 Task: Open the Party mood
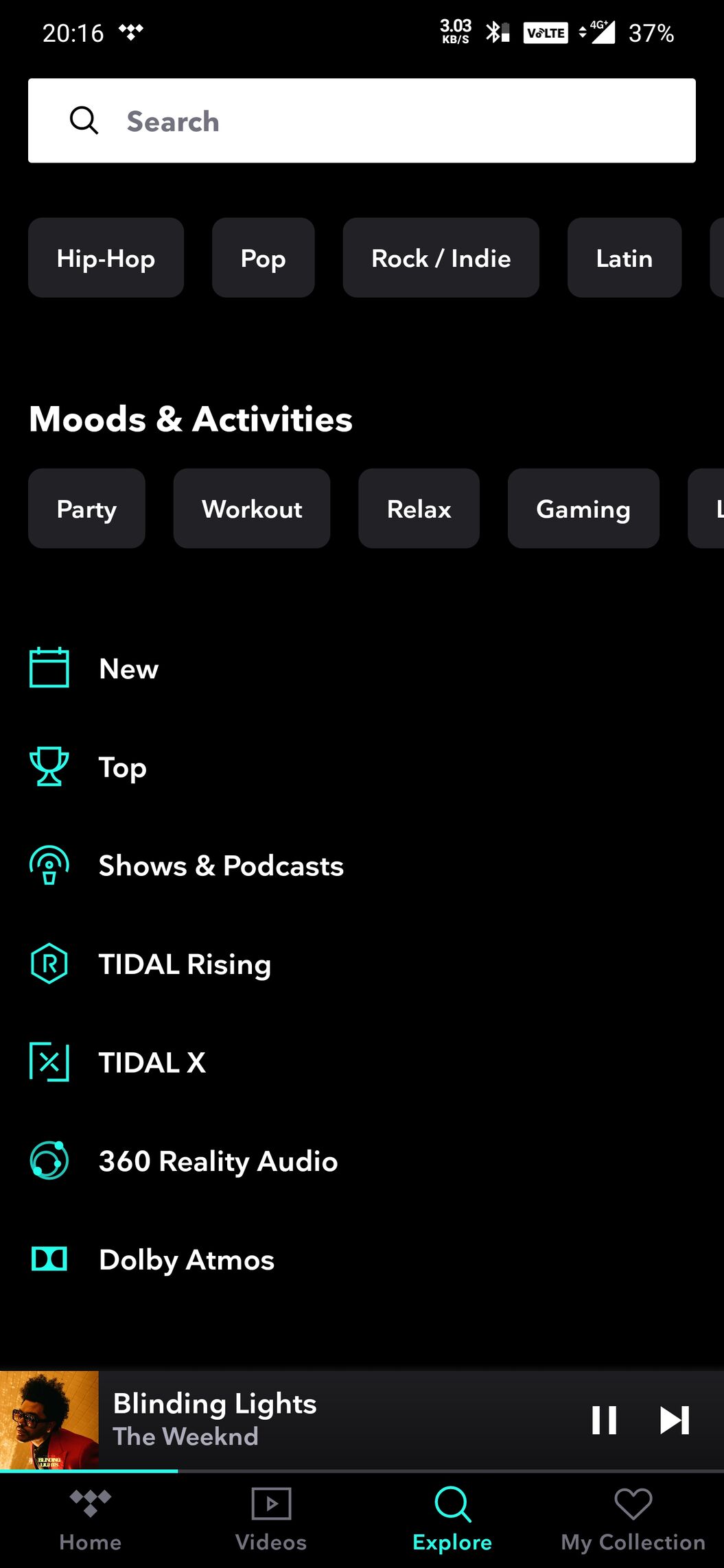coord(86,509)
